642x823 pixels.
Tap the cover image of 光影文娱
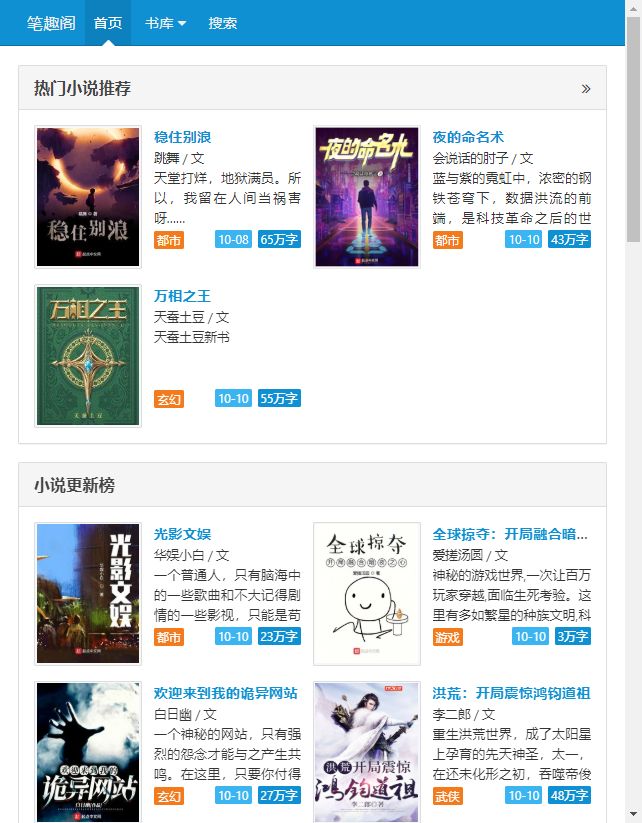pos(88,594)
